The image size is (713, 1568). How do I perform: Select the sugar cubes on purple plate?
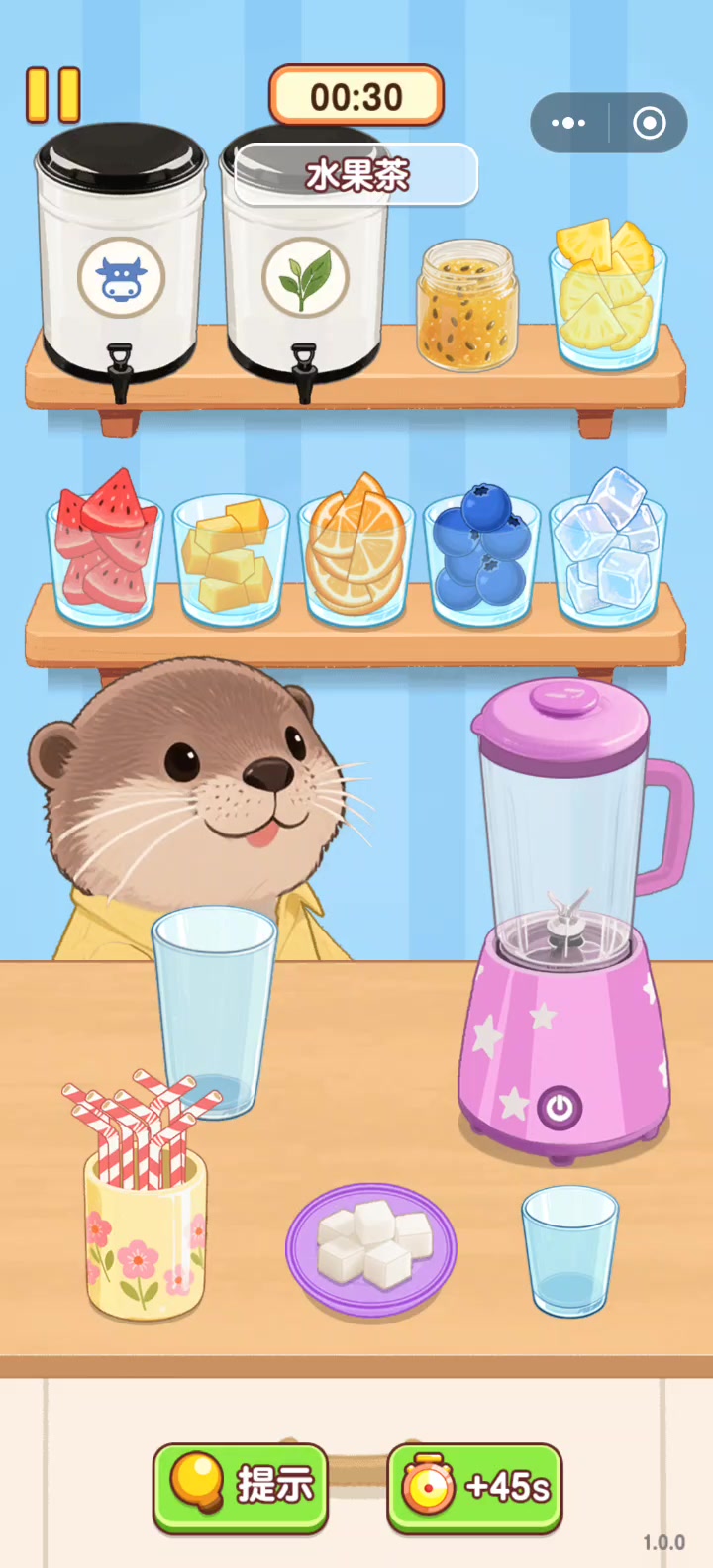(x=371, y=1247)
